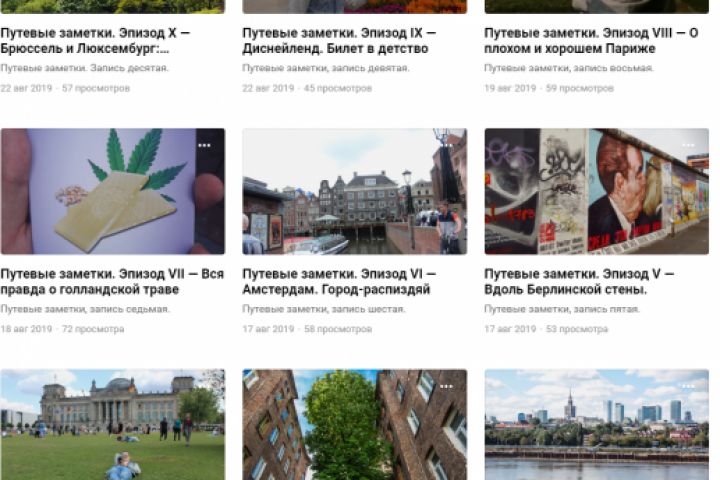The height and width of the screenshot is (480, 720).
Task: Read Эпизод IX — Диснейленд article
Action: [x=339, y=40]
